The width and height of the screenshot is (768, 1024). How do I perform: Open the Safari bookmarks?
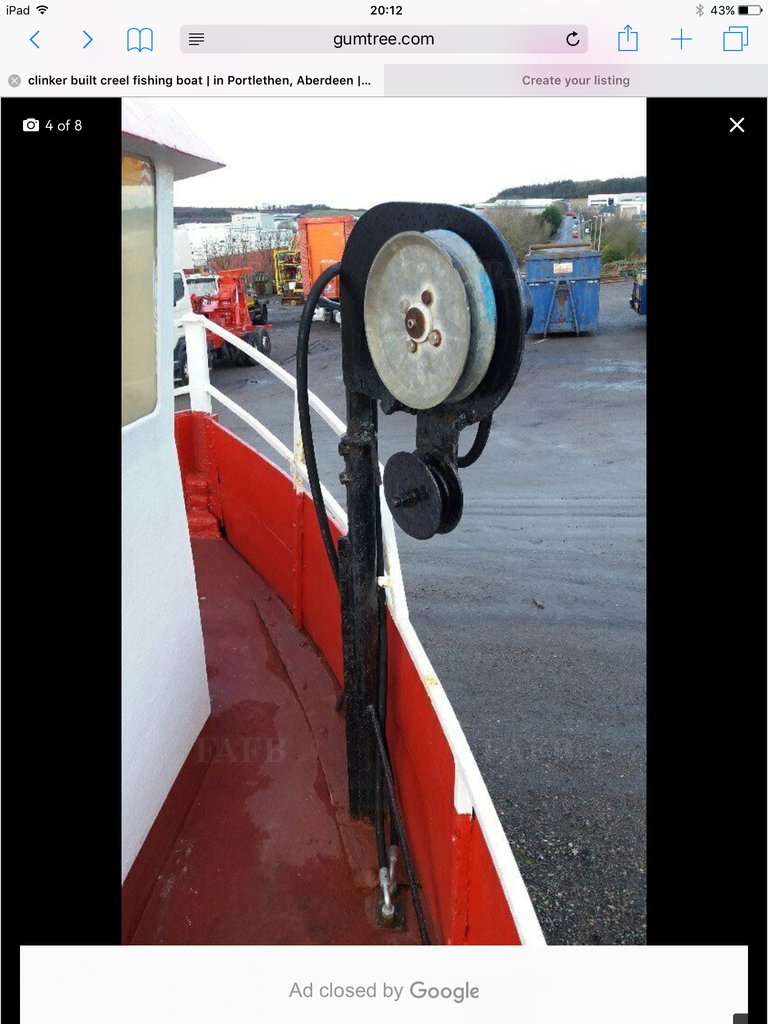point(140,40)
